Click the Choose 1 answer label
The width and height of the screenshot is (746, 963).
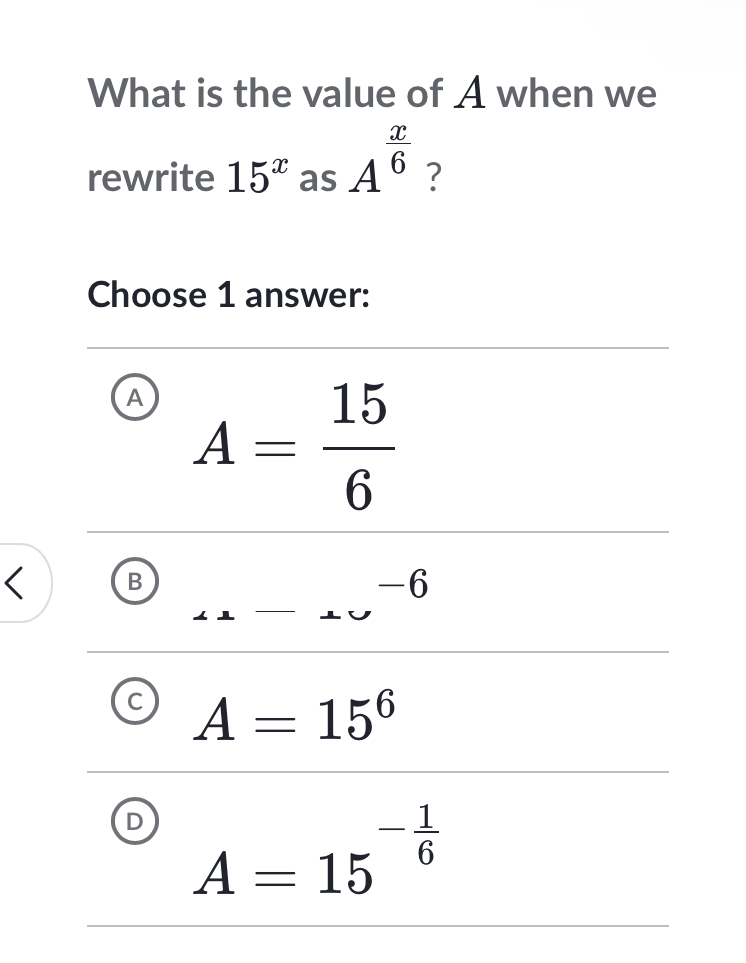[228, 295]
